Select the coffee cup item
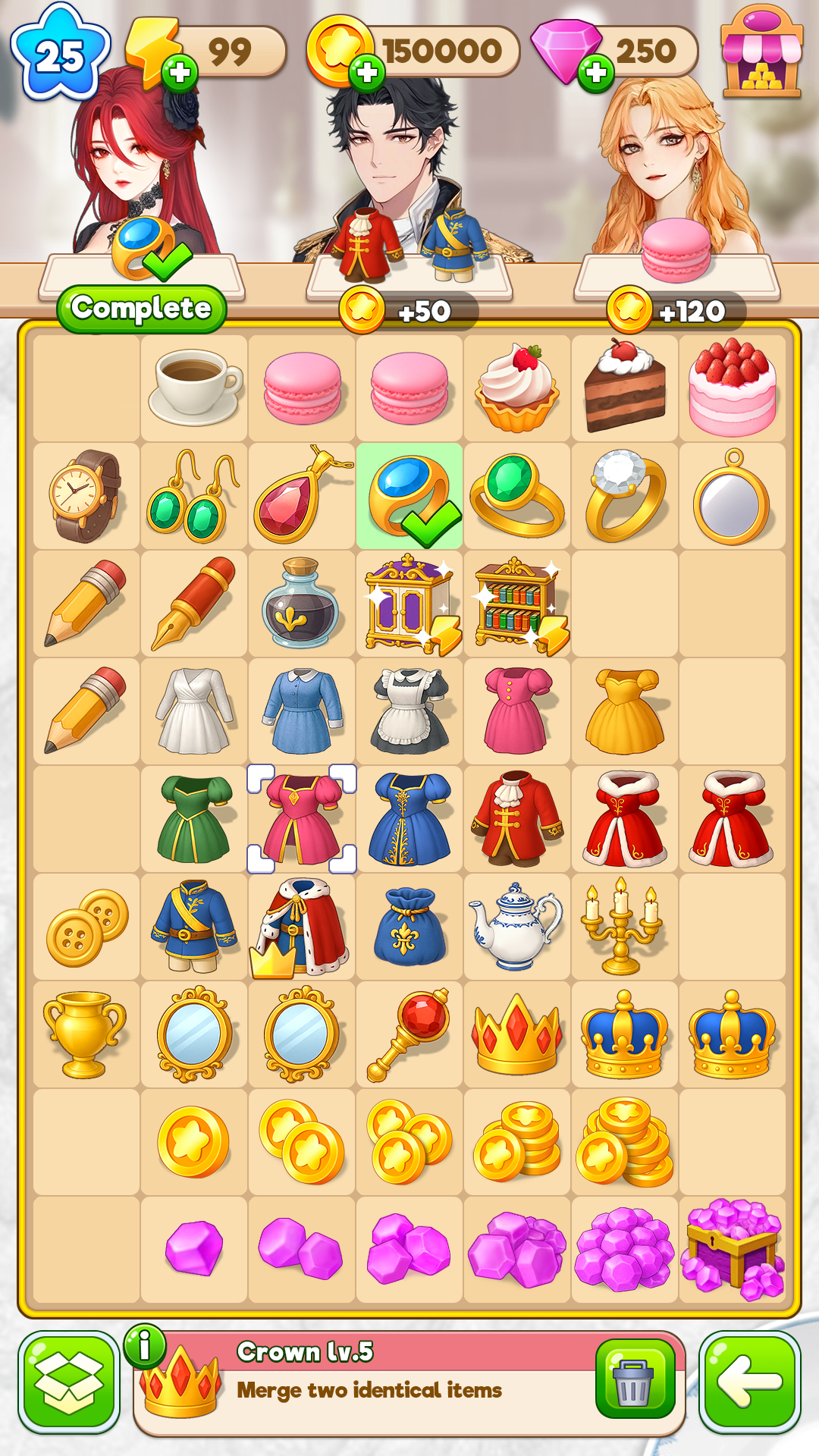819x1456 pixels. coord(194,388)
